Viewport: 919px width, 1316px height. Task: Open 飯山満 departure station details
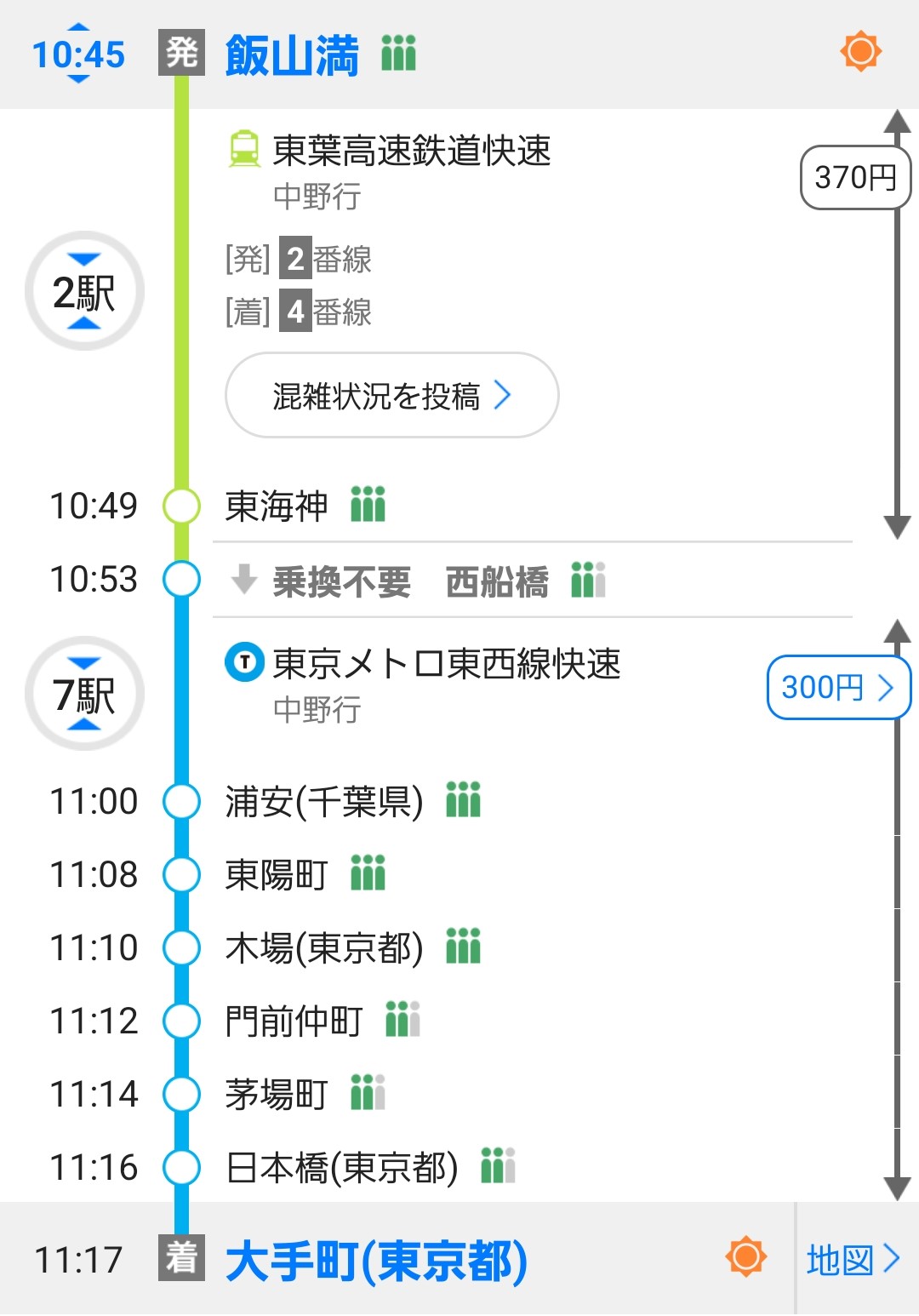click(x=291, y=55)
